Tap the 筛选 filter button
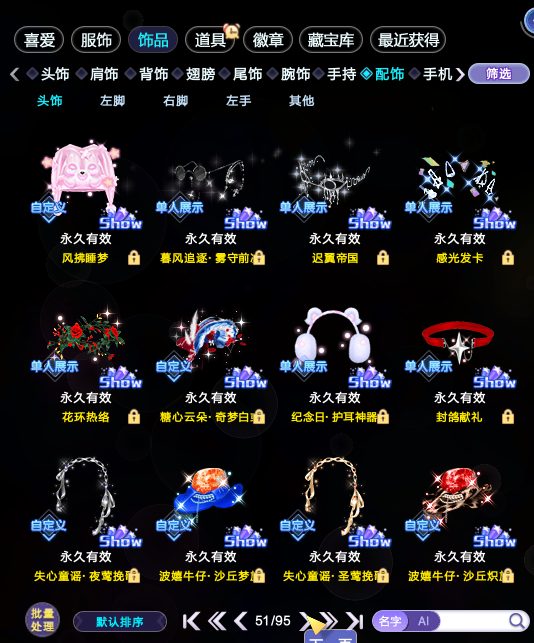 click(498, 74)
